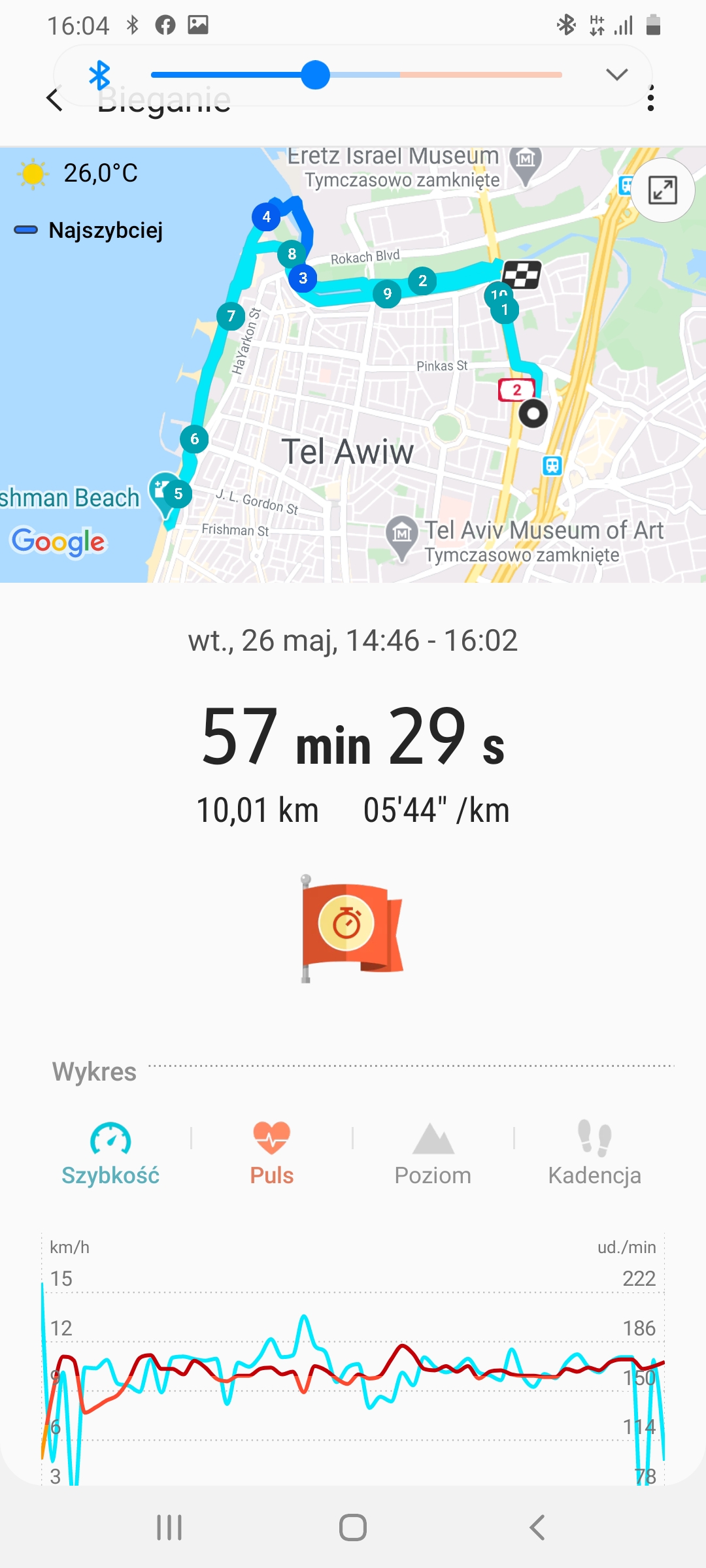
Task: Show the Kadencja cadence chart
Action: (x=594, y=1154)
